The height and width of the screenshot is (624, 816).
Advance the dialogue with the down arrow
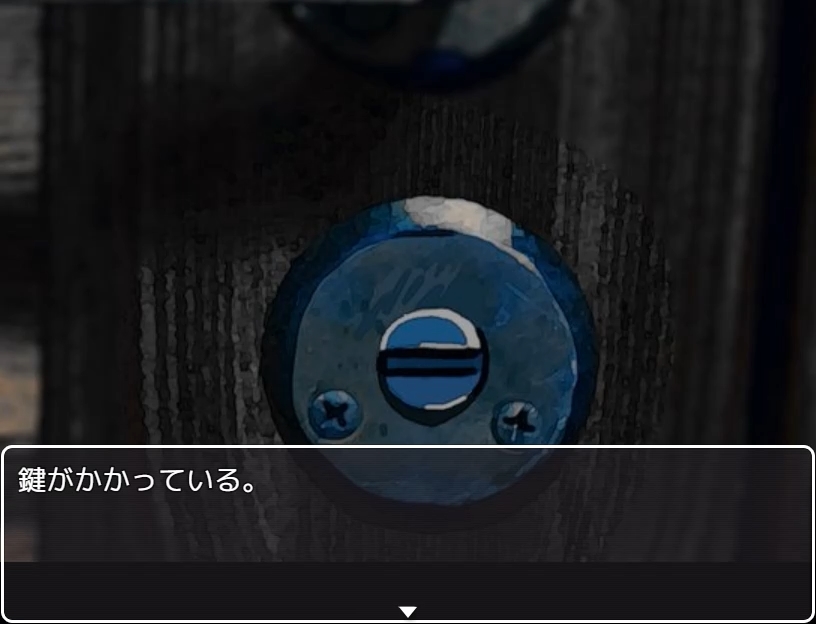pos(407,611)
